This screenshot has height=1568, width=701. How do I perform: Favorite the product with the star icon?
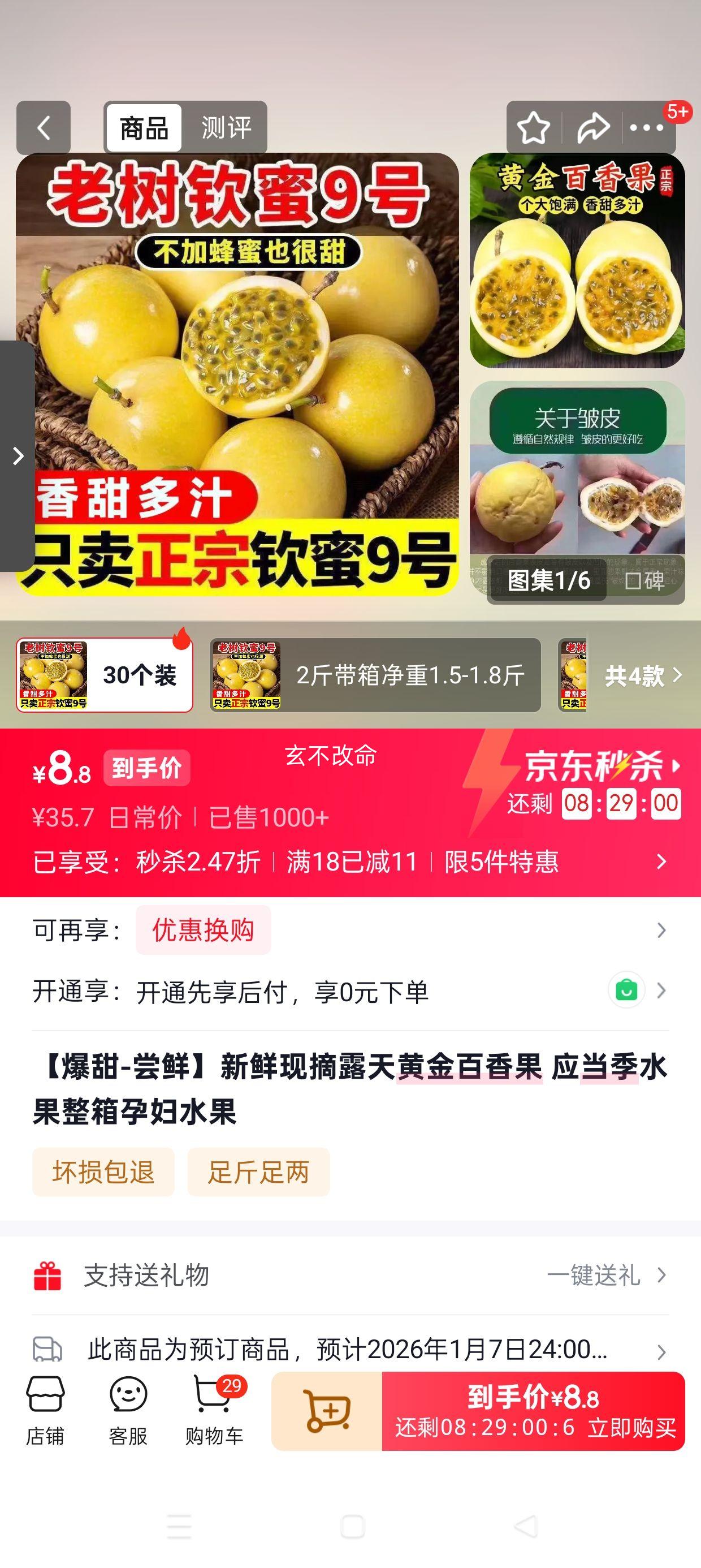(x=534, y=127)
